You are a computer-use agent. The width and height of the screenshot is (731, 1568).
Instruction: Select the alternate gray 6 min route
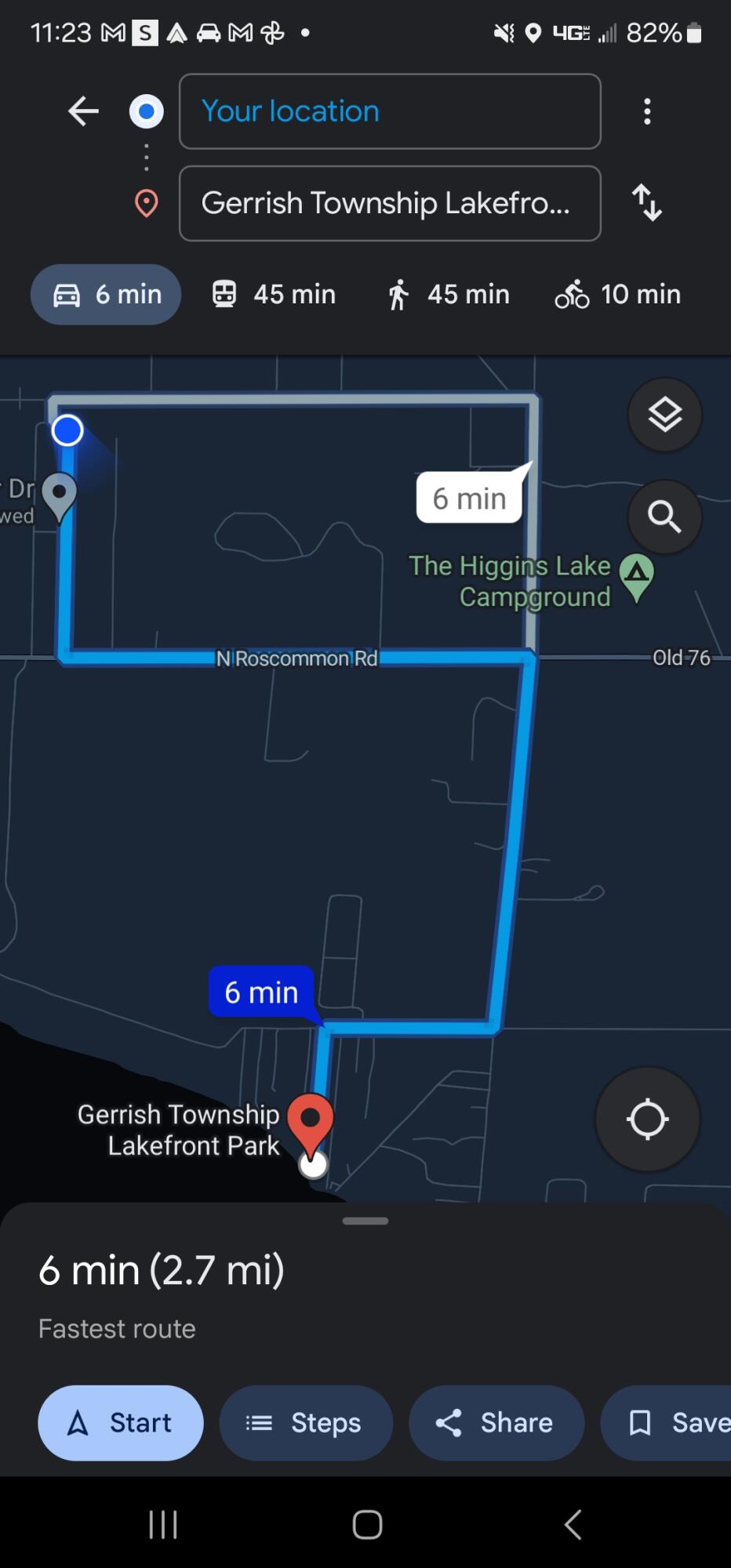pyautogui.click(x=470, y=498)
